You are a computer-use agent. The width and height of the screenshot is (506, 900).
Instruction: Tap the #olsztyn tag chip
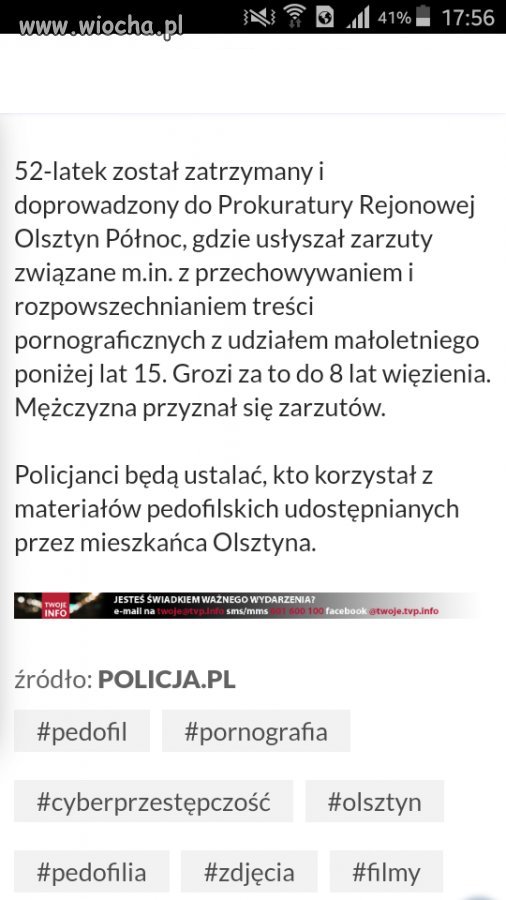coord(375,801)
